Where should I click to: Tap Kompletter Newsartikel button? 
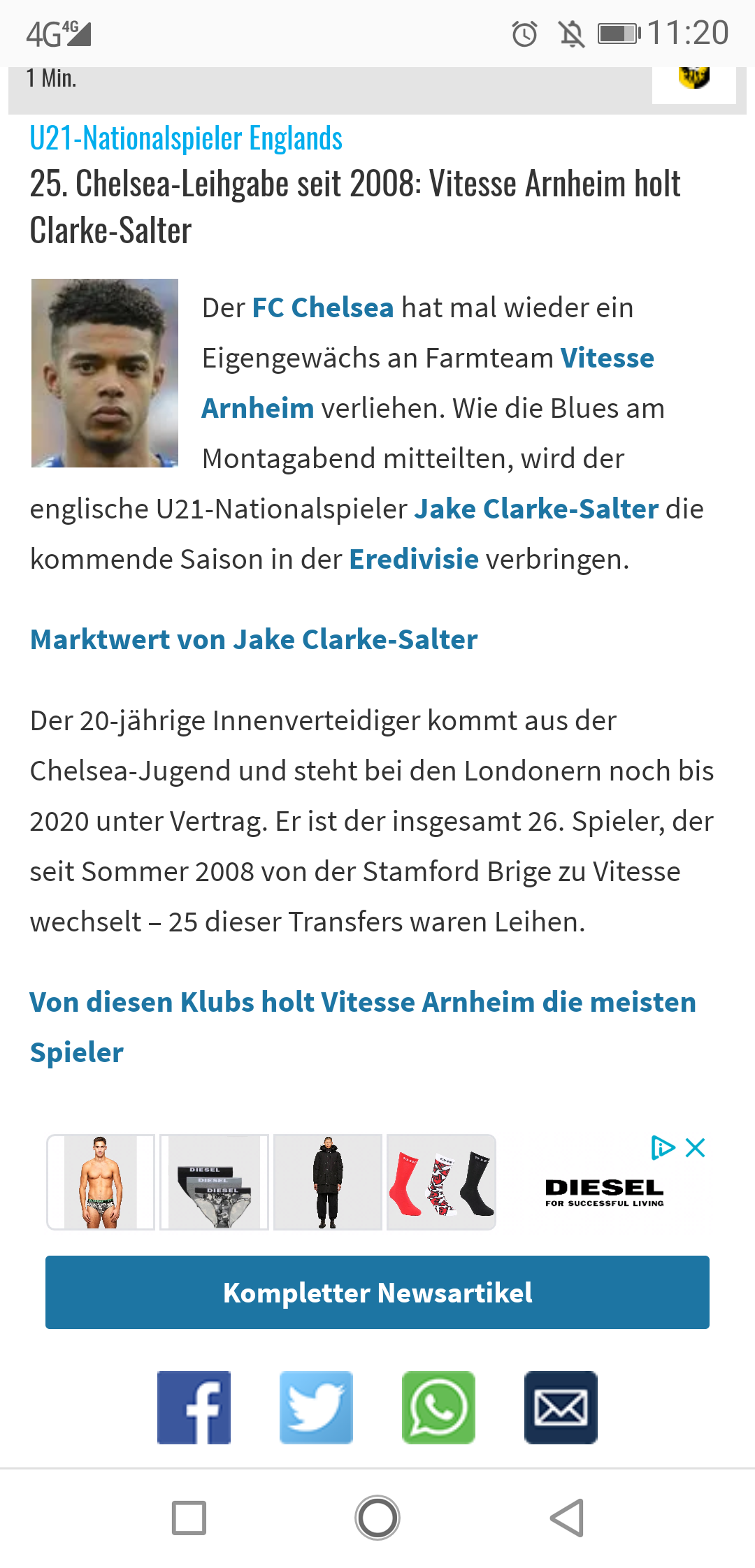377,1292
